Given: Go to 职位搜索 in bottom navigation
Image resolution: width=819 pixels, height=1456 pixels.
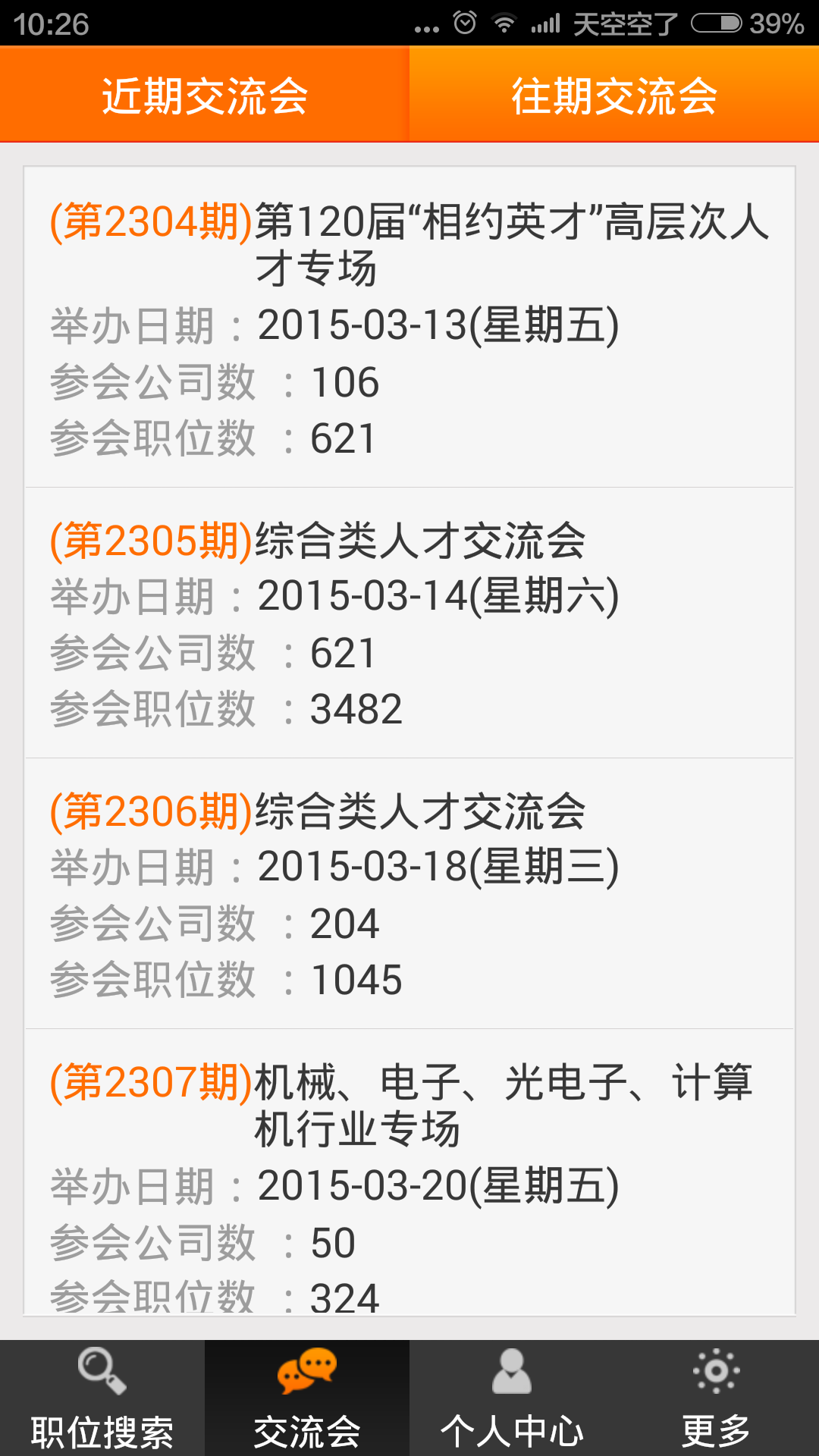Looking at the screenshot, I should (102, 1398).
